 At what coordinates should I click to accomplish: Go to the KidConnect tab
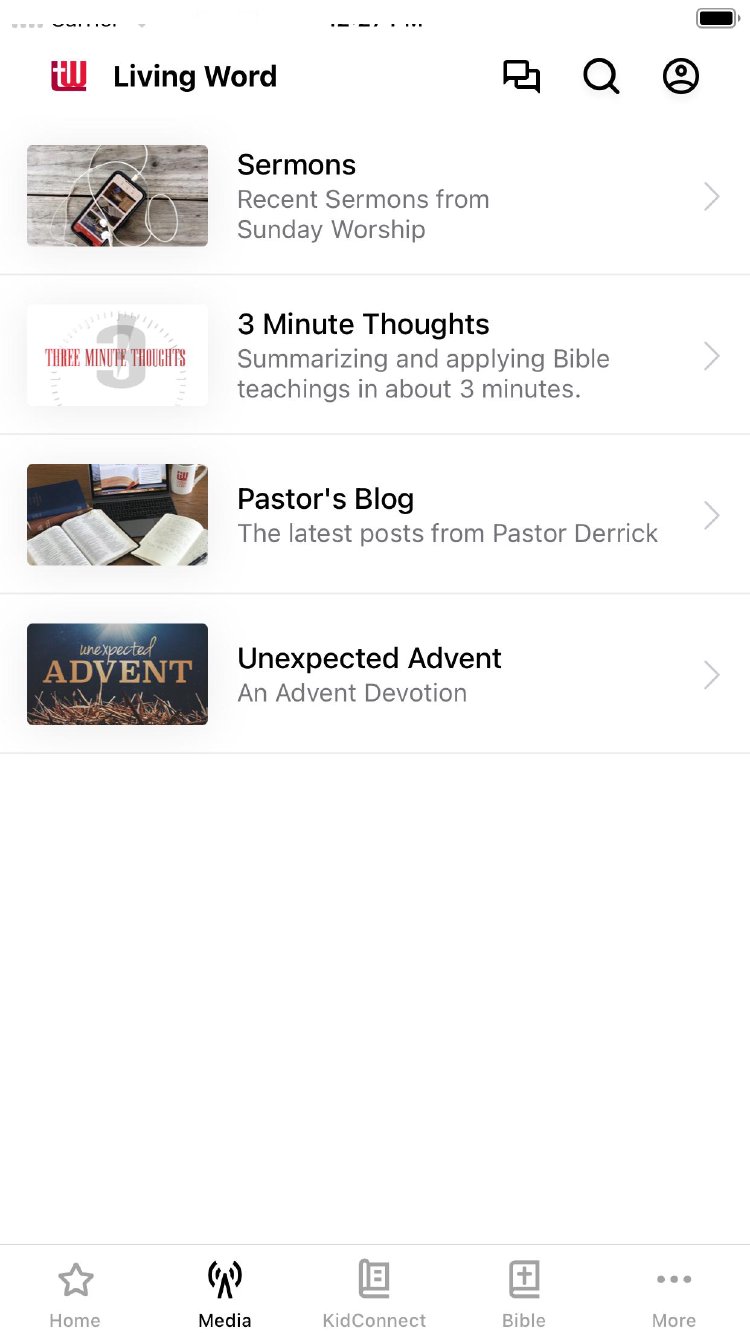(374, 1292)
